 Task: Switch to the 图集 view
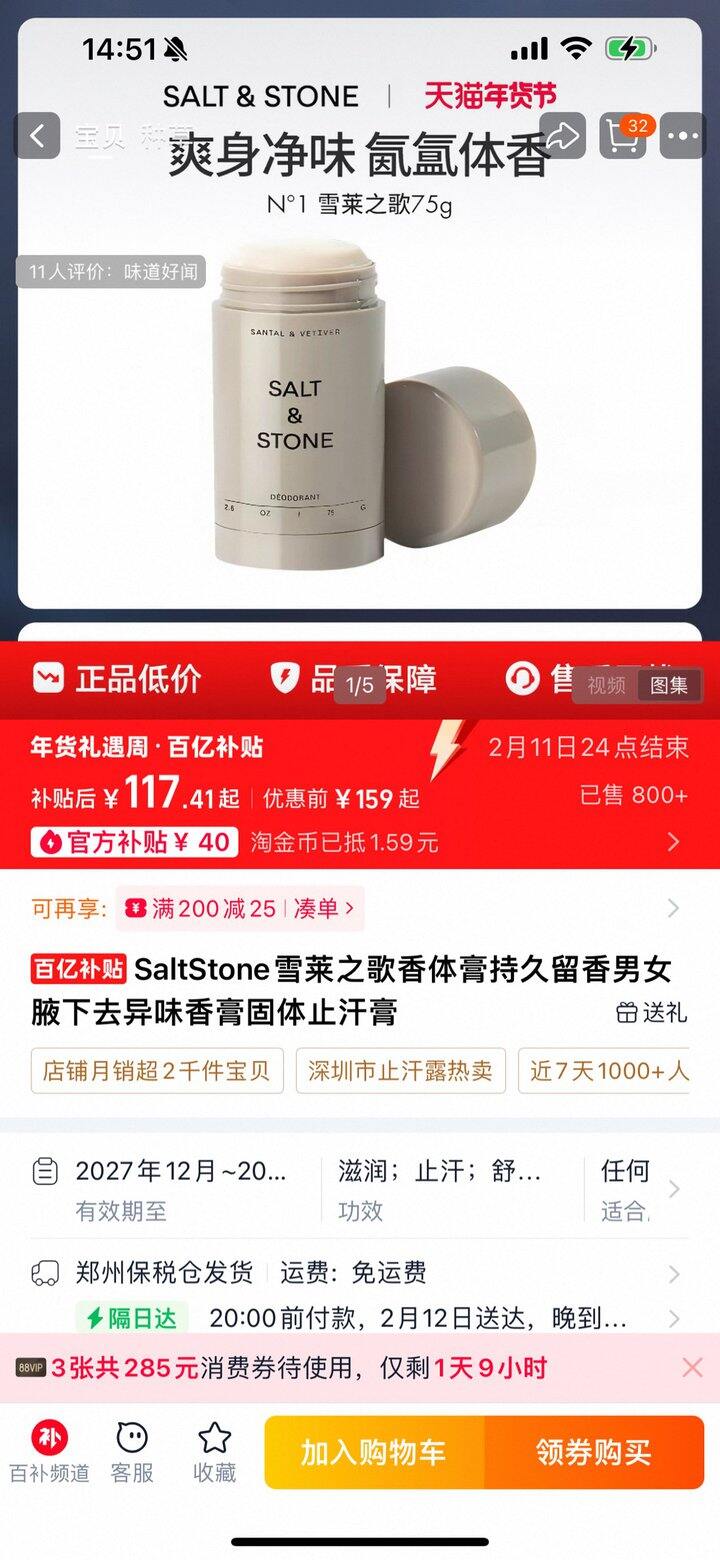(x=669, y=685)
